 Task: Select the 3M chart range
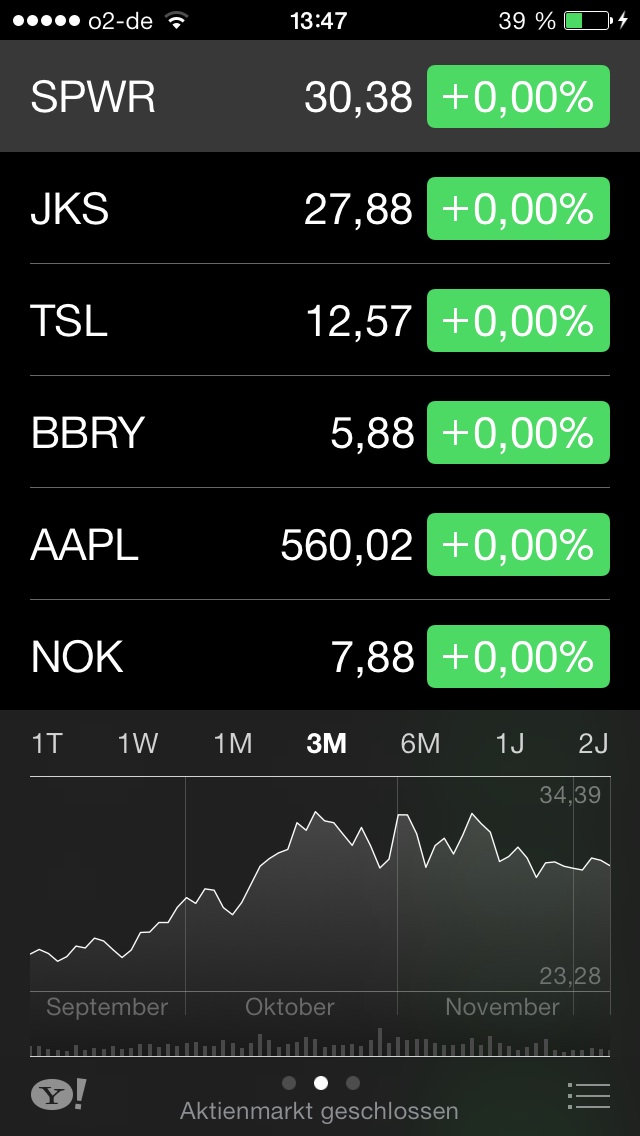[326, 743]
